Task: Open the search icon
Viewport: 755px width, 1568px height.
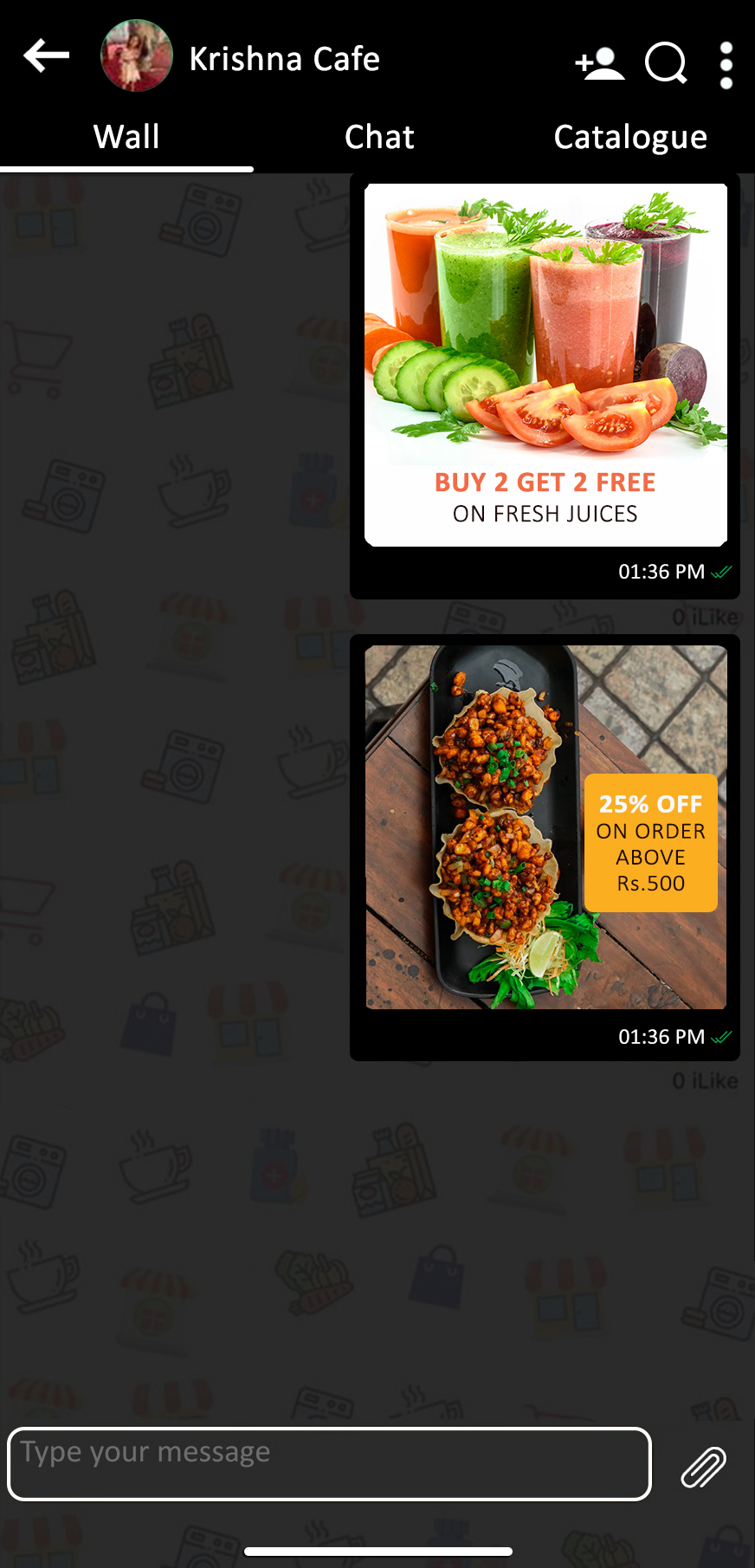Action: (666, 63)
